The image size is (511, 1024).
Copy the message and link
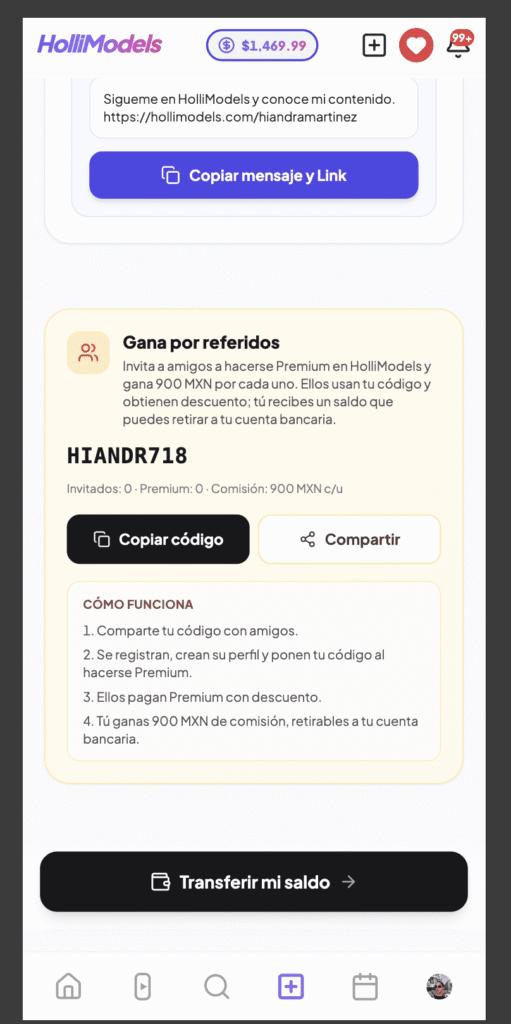point(254,175)
